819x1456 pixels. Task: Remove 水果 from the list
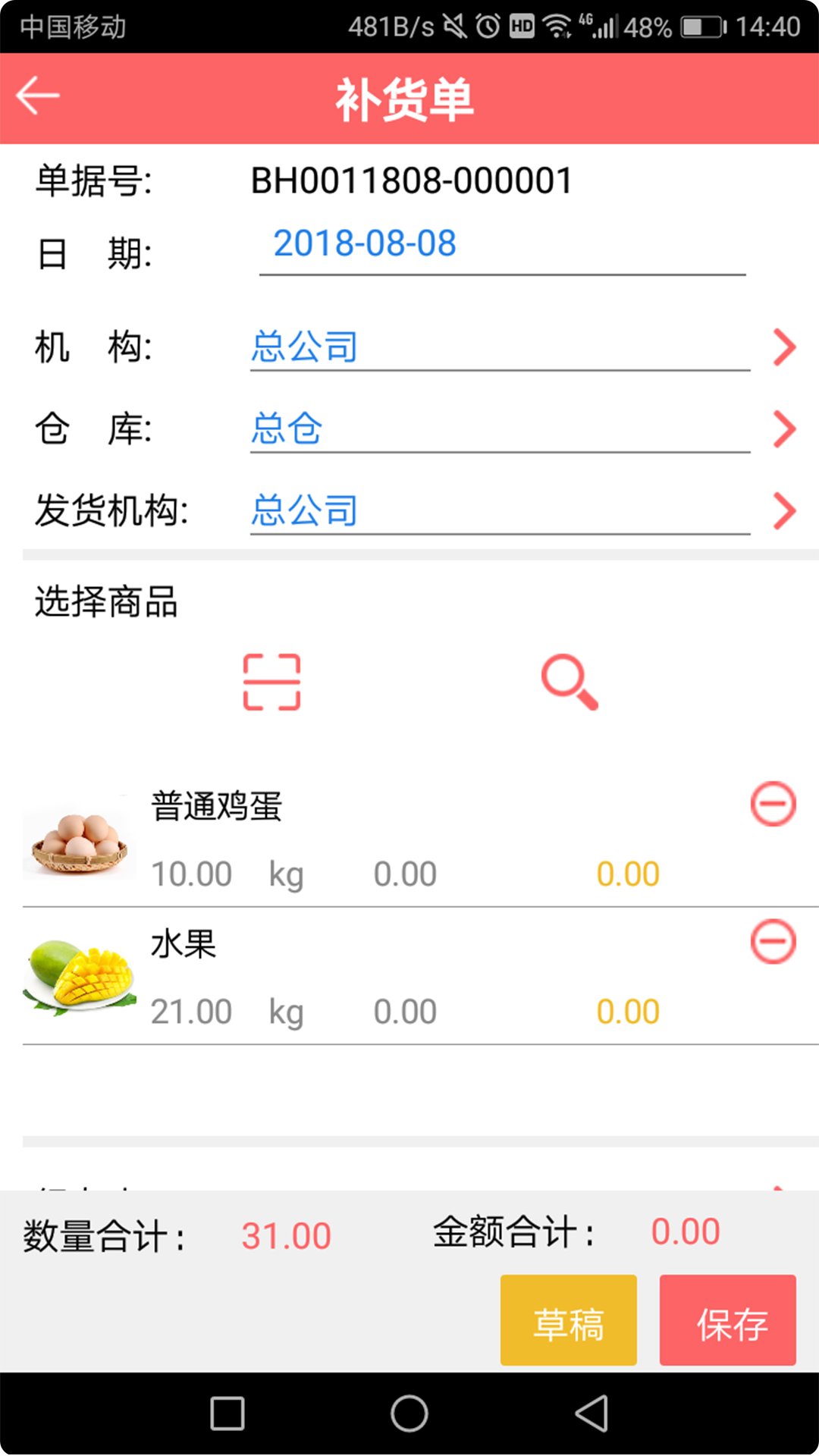pyautogui.click(x=773, y=942)
